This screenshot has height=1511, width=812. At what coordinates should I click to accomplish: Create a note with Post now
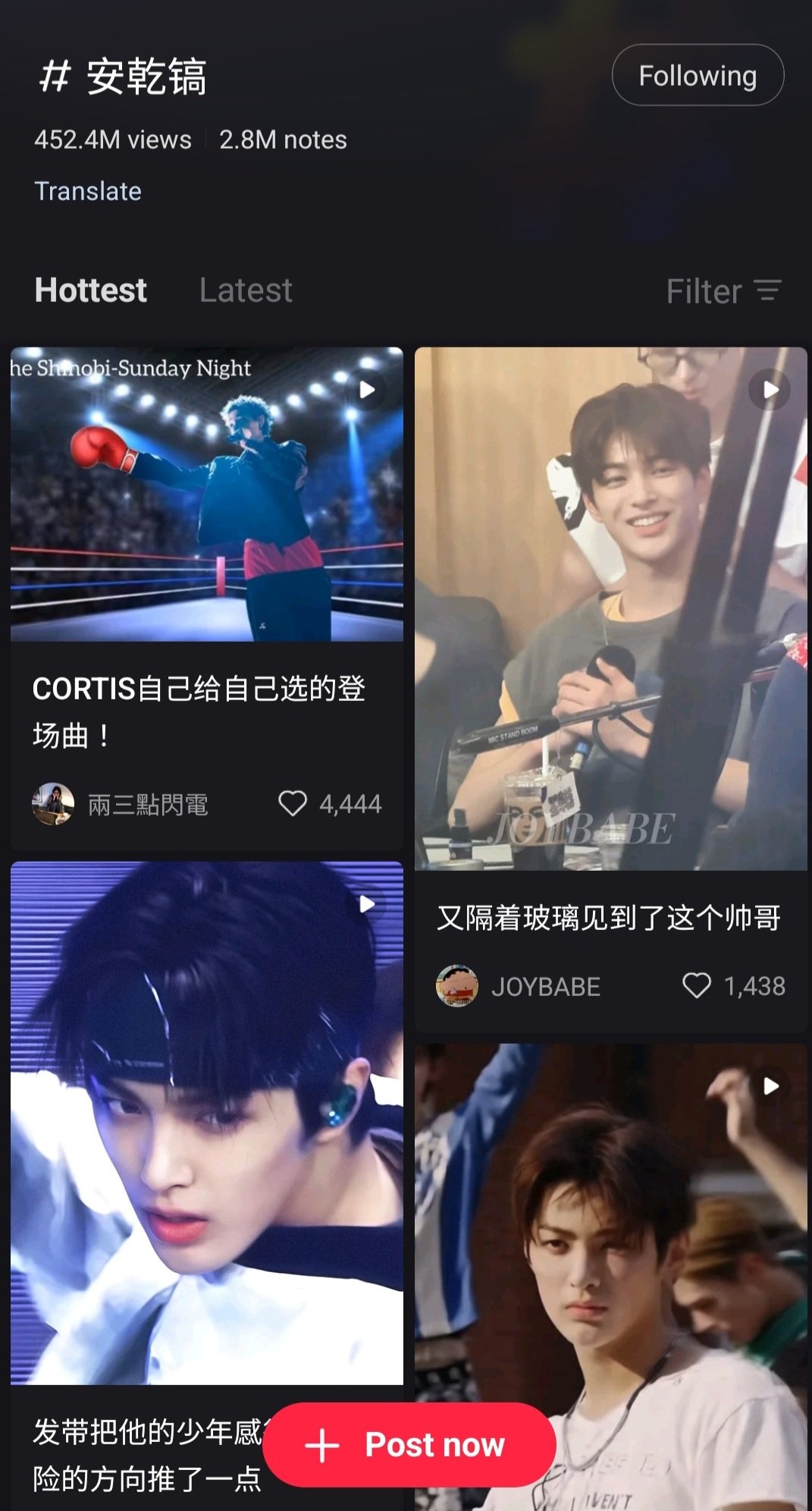[x=409, y=1444]
